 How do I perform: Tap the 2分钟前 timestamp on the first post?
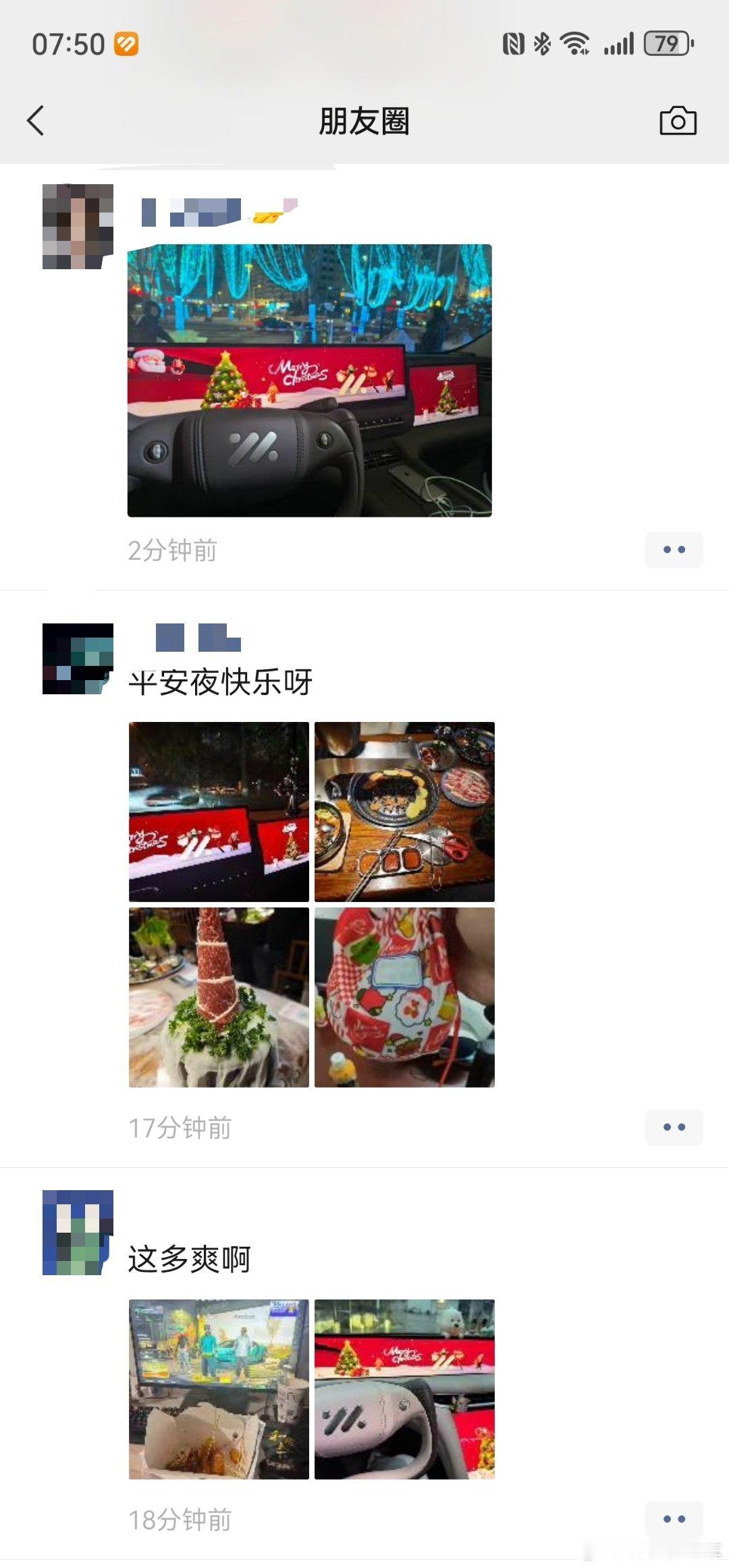pyautogui.click(x=172, y=550)
